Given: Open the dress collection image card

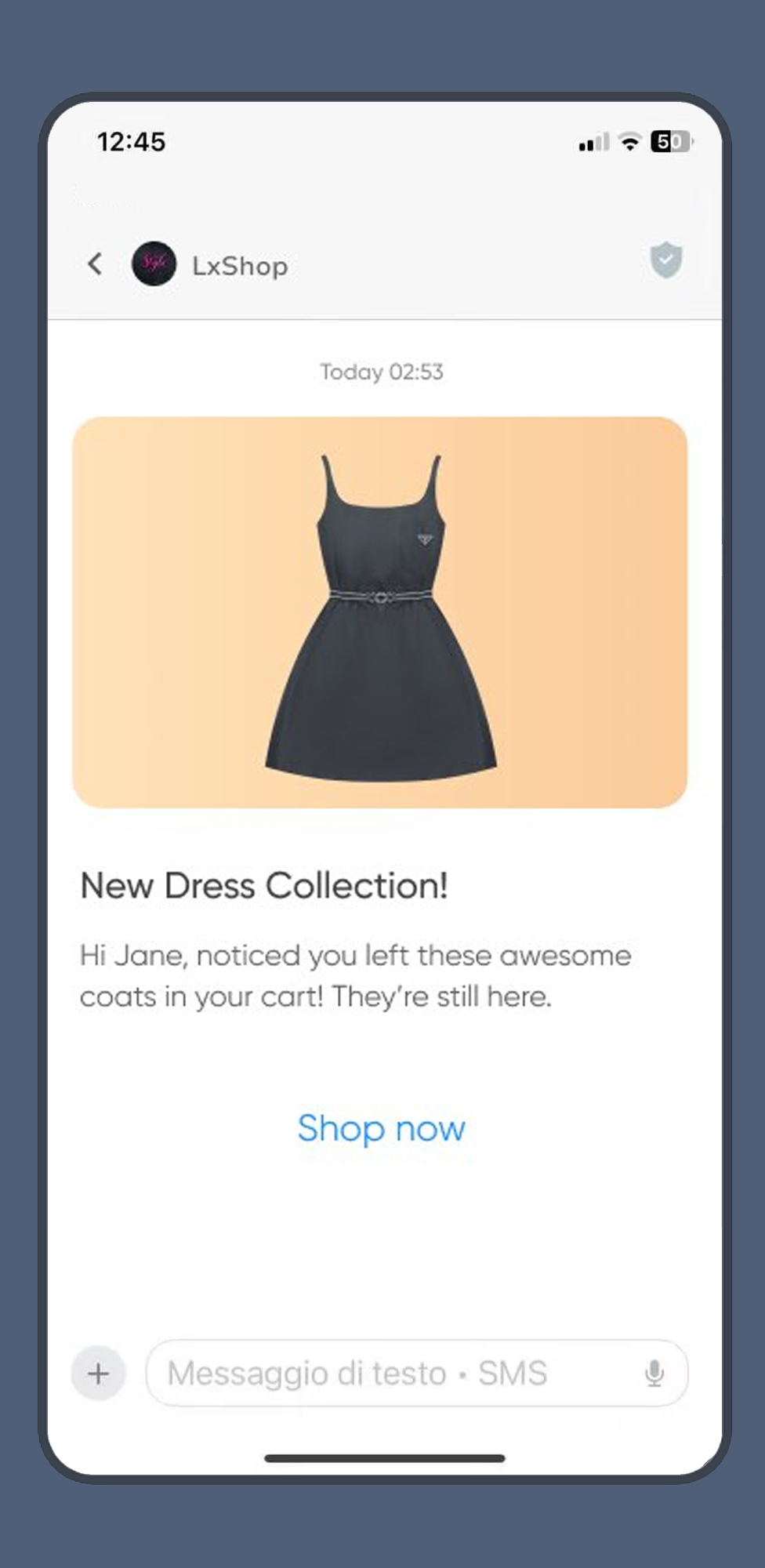Looking at the screenshot, I should pyautogui.click(x=380, y=612).
